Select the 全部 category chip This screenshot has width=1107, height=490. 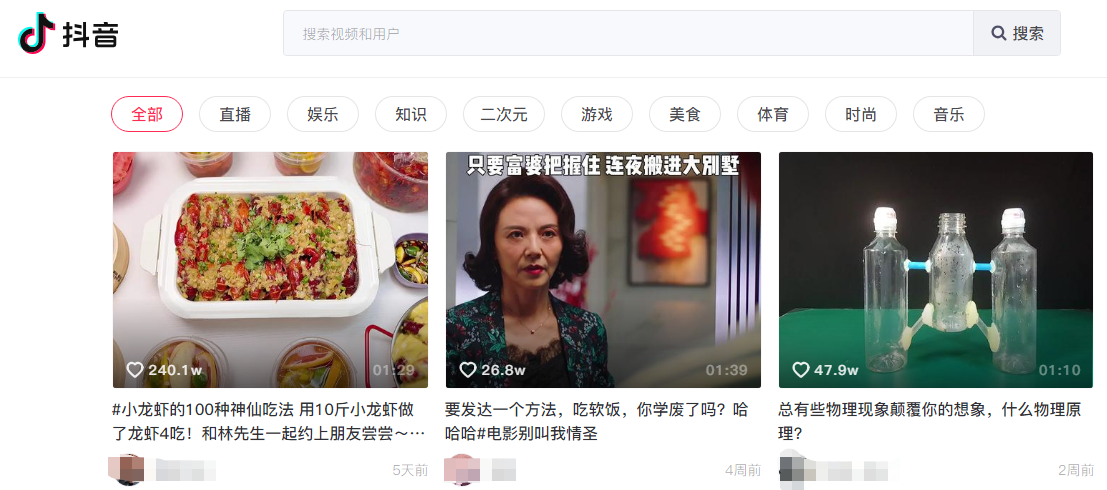(x=147, y=114)
